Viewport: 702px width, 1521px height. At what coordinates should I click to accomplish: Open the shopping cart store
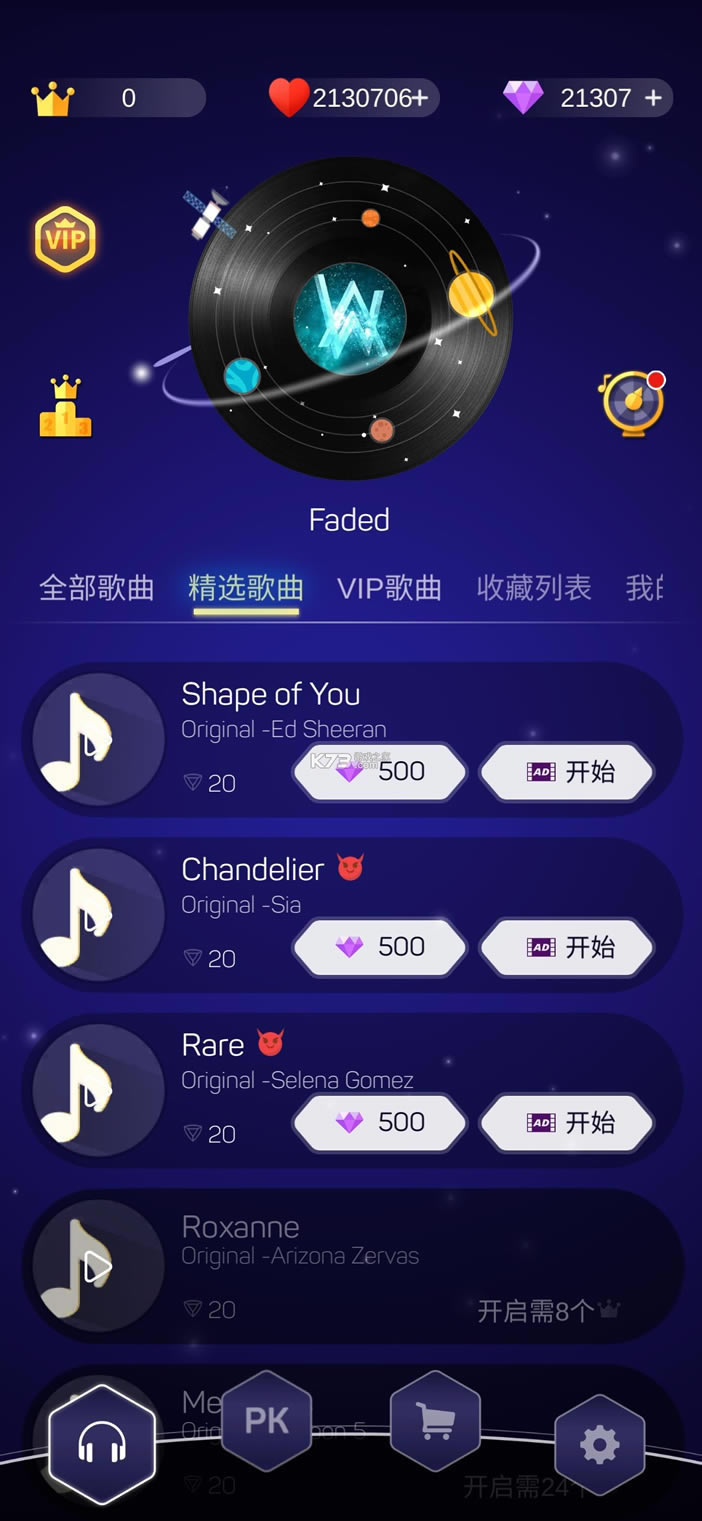coord(435,1420)
